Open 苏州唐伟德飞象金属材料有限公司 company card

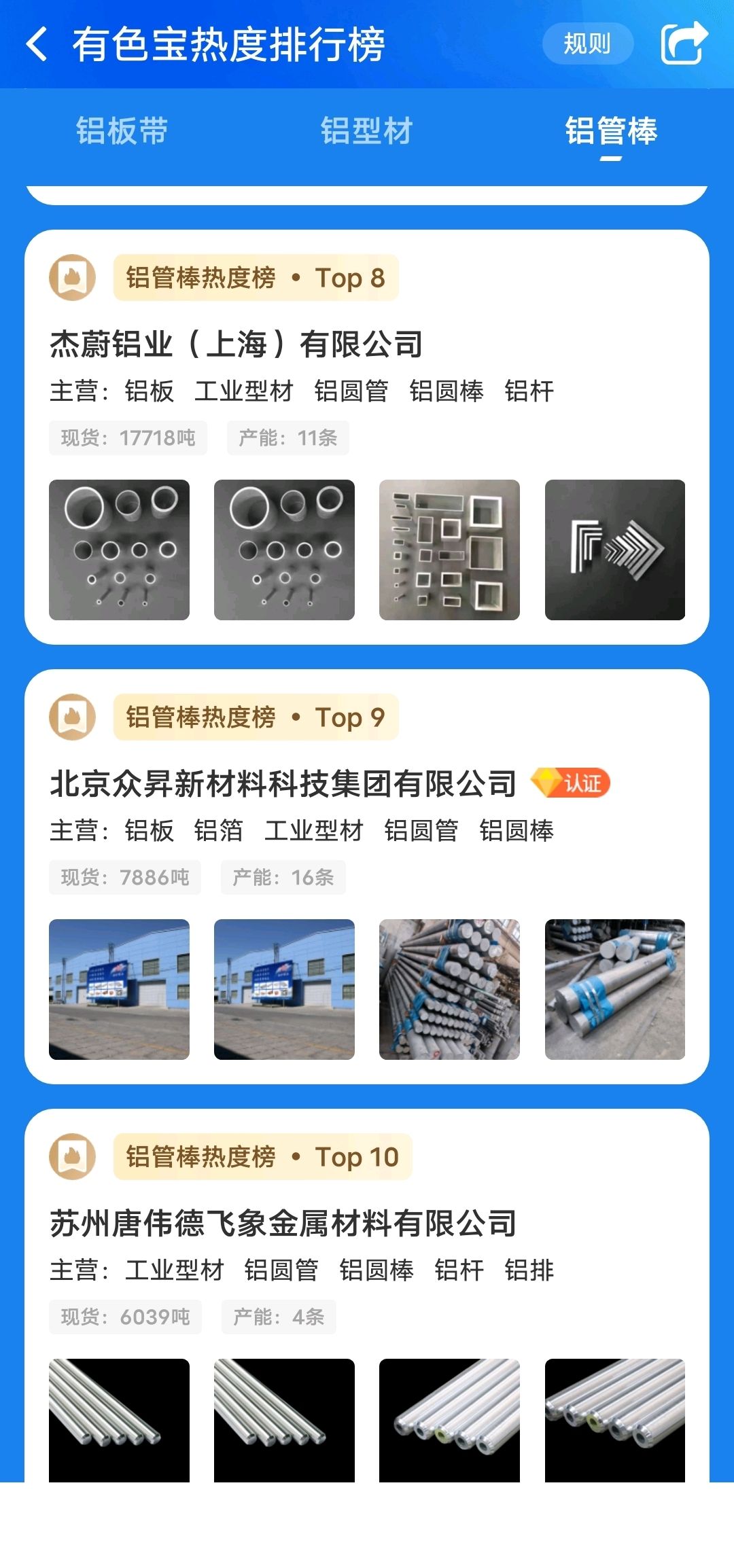(367, 1296)
